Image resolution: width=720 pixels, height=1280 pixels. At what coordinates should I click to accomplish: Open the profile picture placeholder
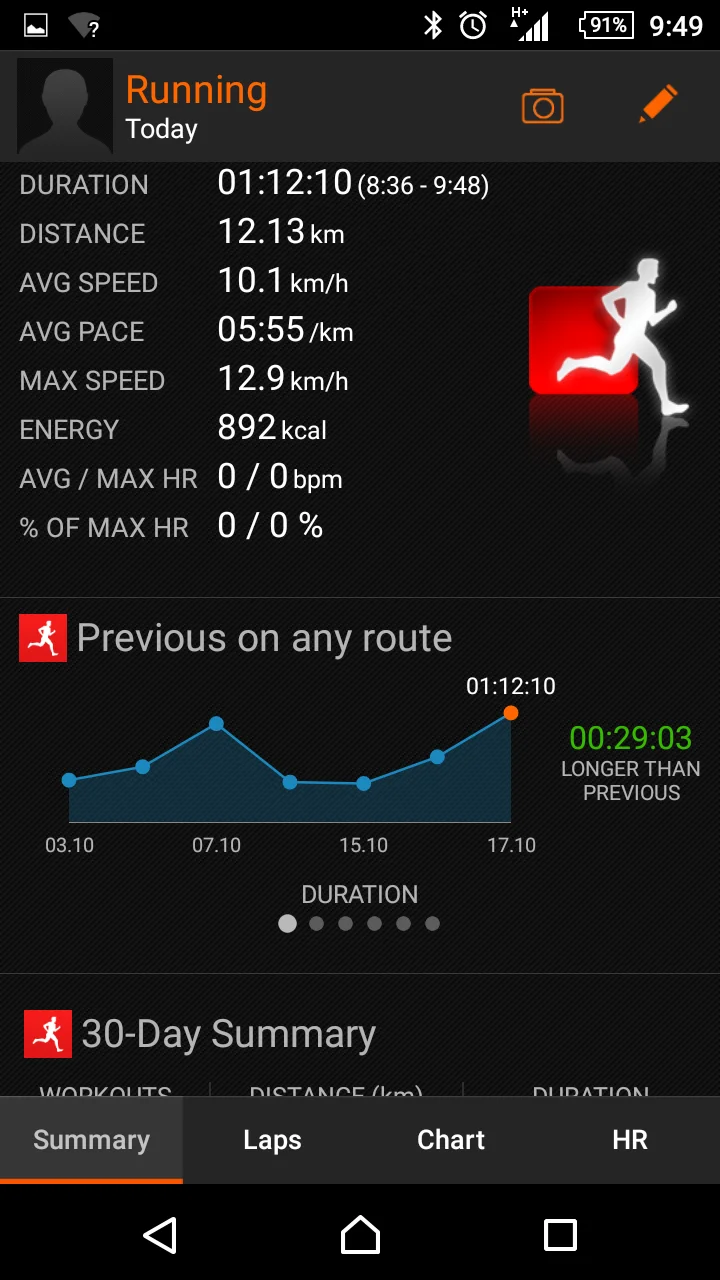click(x=65, y=105)
